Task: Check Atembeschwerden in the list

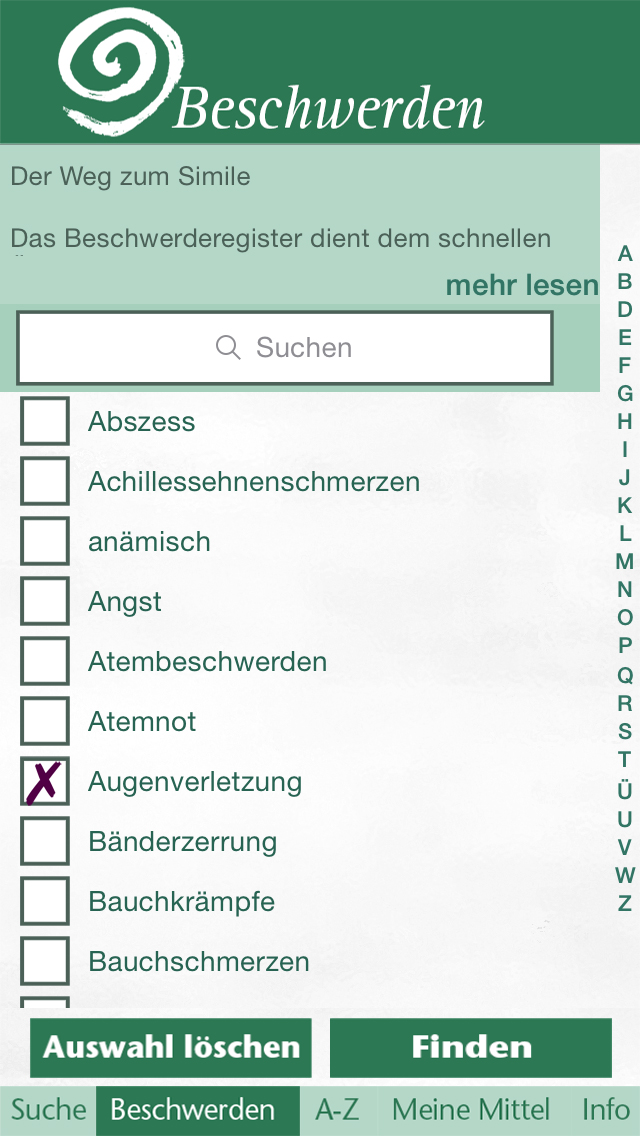Action: [x=45, y=661]
